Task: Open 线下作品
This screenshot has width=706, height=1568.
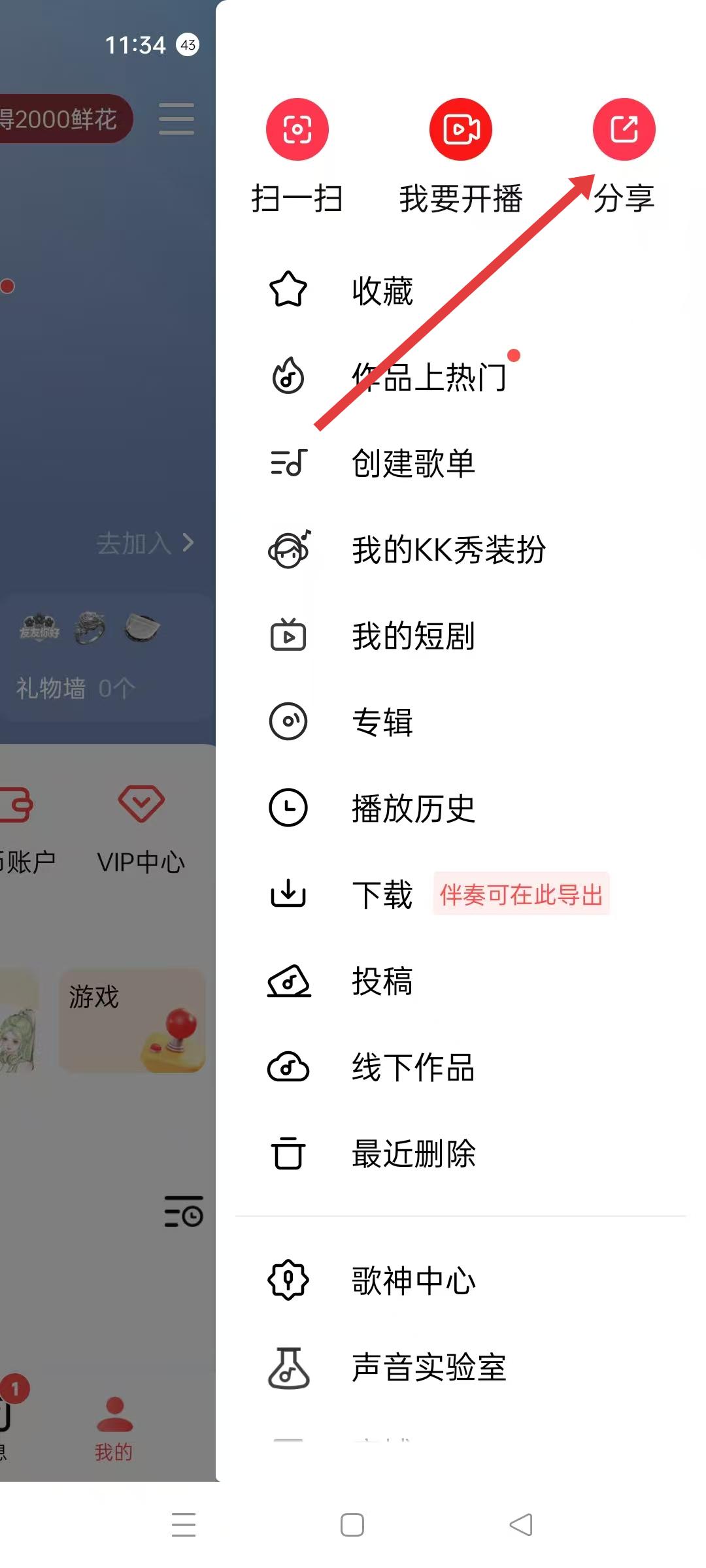Action: (x=413, y=1068)
